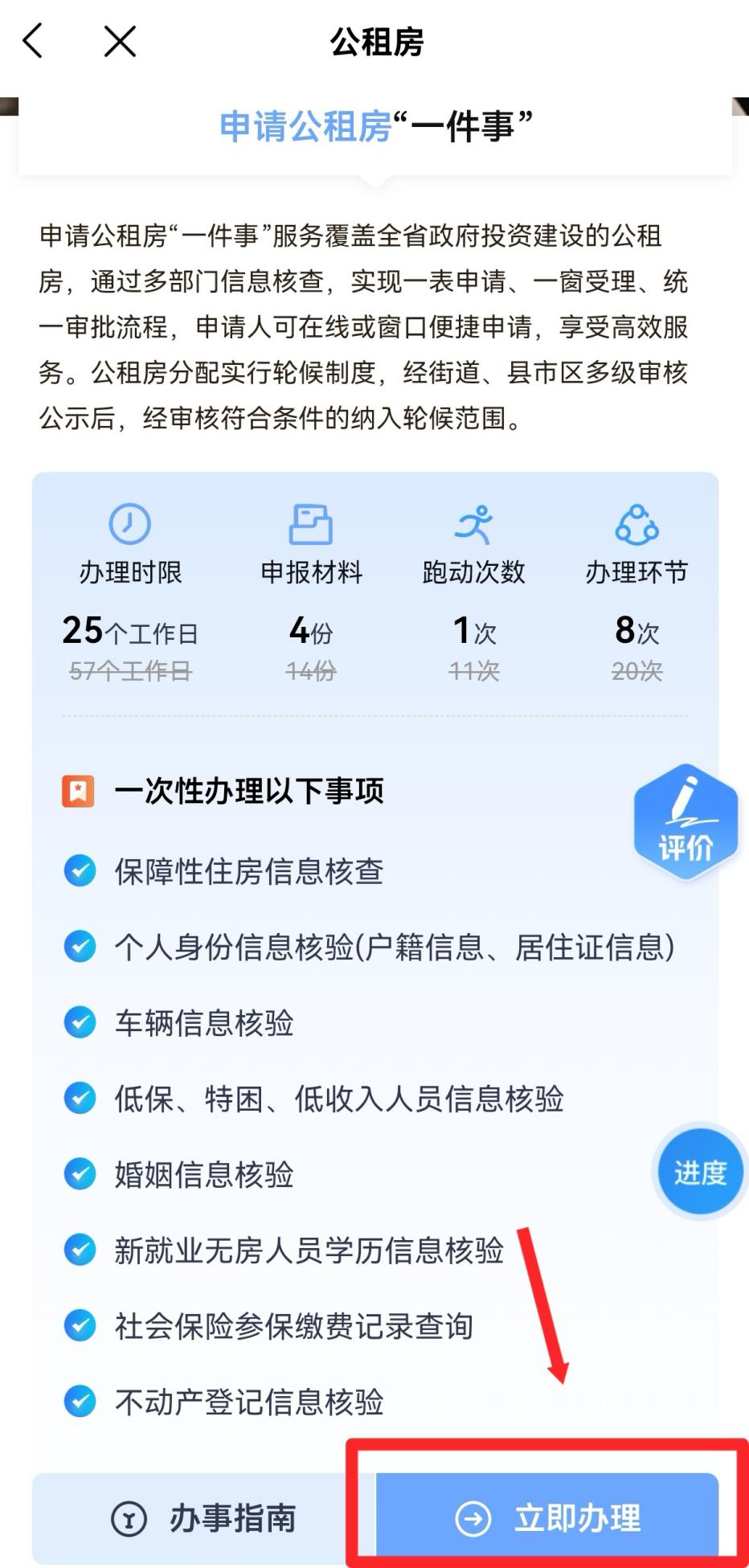
Task: Click the checkmark beside 车辆信息核验
Action: pyautogui.click(x=79, y=1024)
